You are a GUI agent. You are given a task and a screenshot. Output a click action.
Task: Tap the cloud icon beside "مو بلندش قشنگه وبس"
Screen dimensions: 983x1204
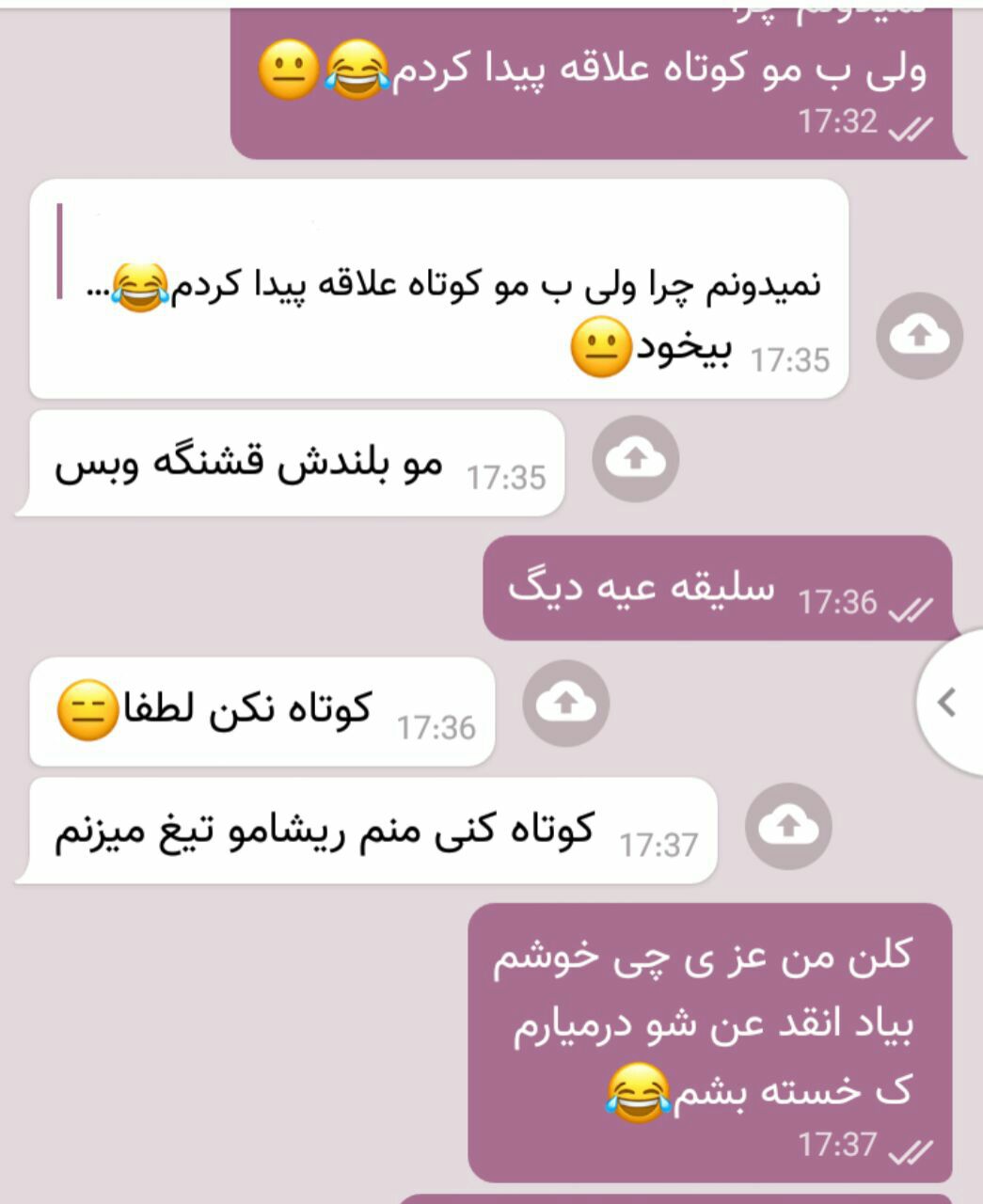635,459
